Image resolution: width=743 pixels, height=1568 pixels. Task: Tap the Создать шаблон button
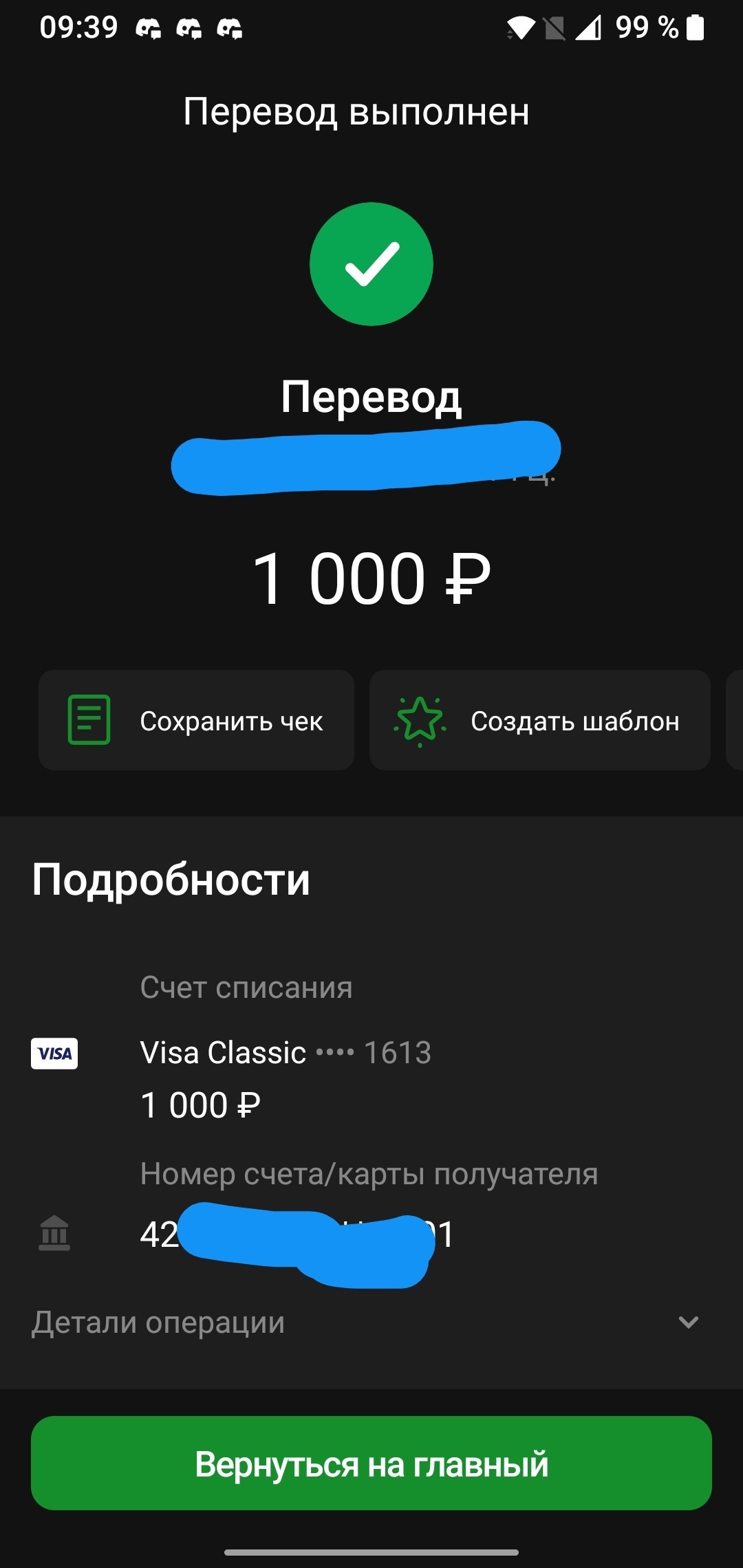click(539, 720)
